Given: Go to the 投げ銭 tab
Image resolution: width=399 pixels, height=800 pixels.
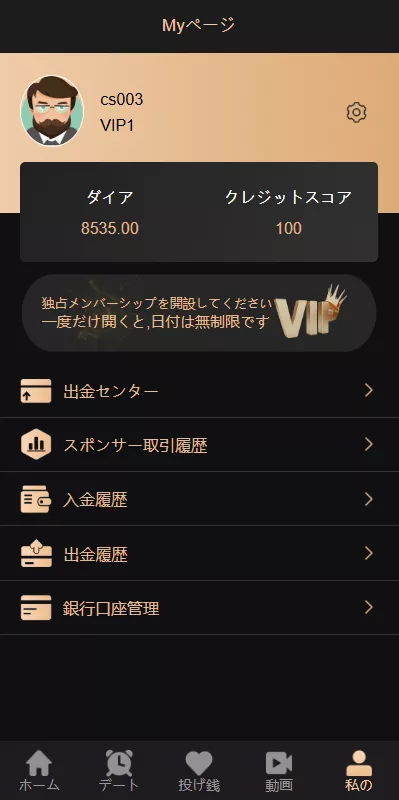Looking at the screenshot, I should (199, 770).
